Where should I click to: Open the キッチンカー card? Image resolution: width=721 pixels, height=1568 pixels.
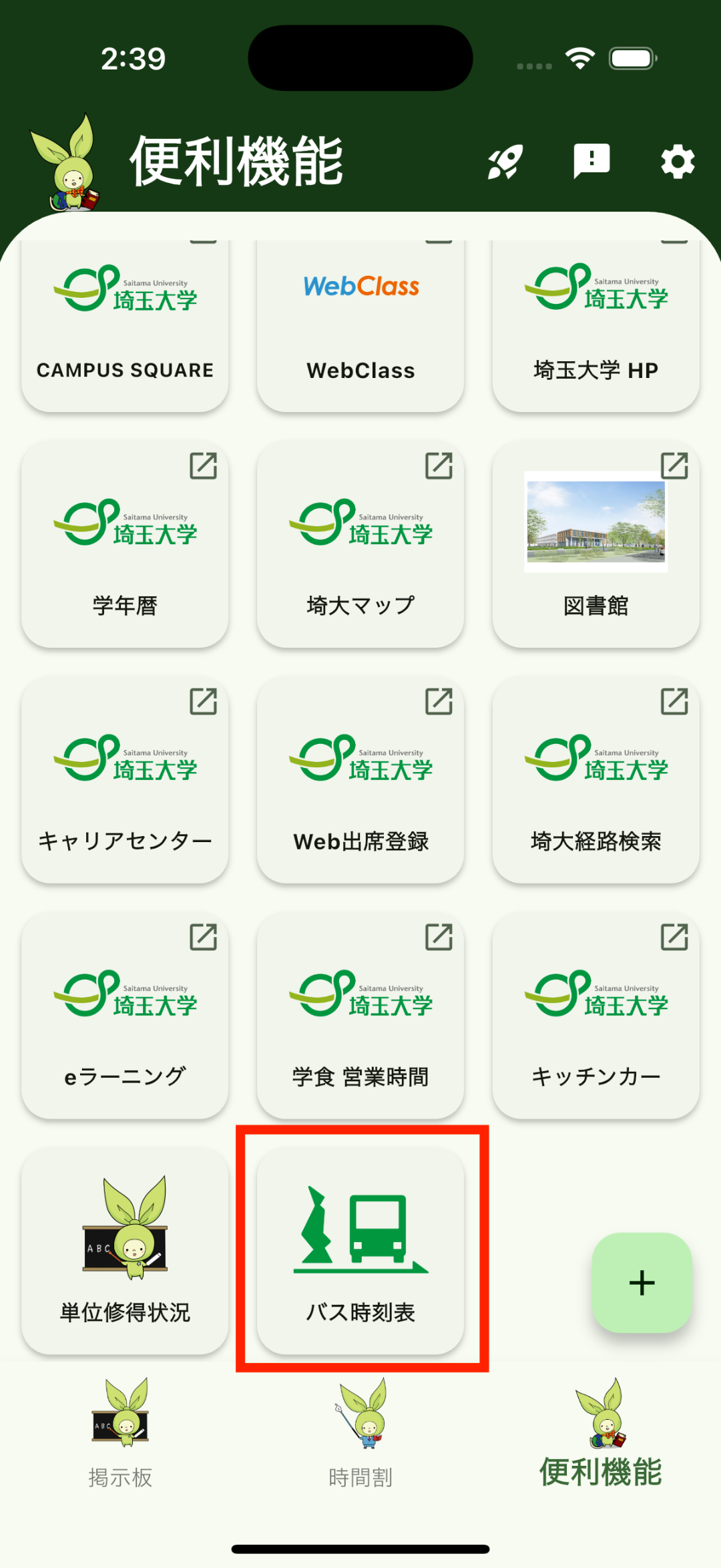point(595,1015)
